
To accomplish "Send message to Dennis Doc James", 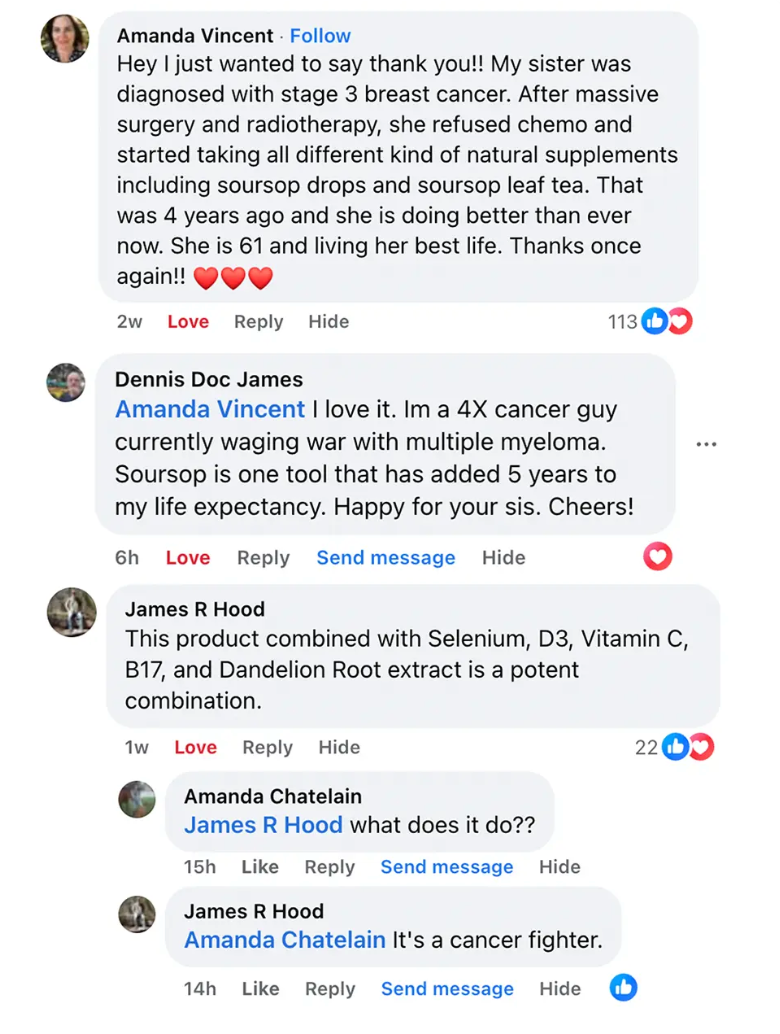I will click(x=385, y=558).
